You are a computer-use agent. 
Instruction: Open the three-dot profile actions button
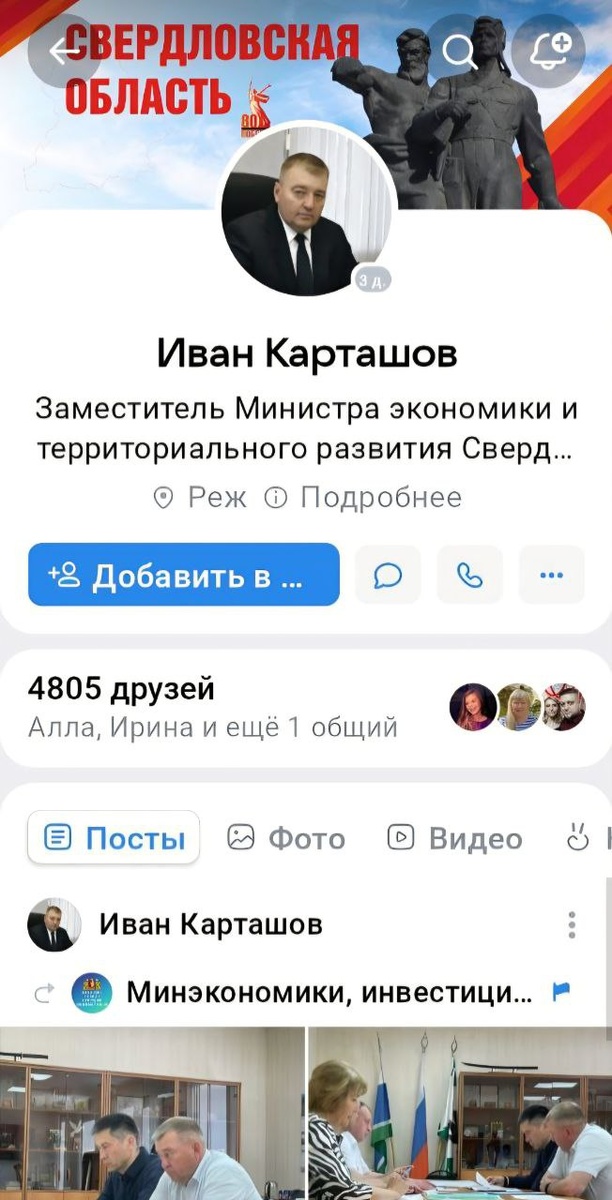tap(551, 575)
